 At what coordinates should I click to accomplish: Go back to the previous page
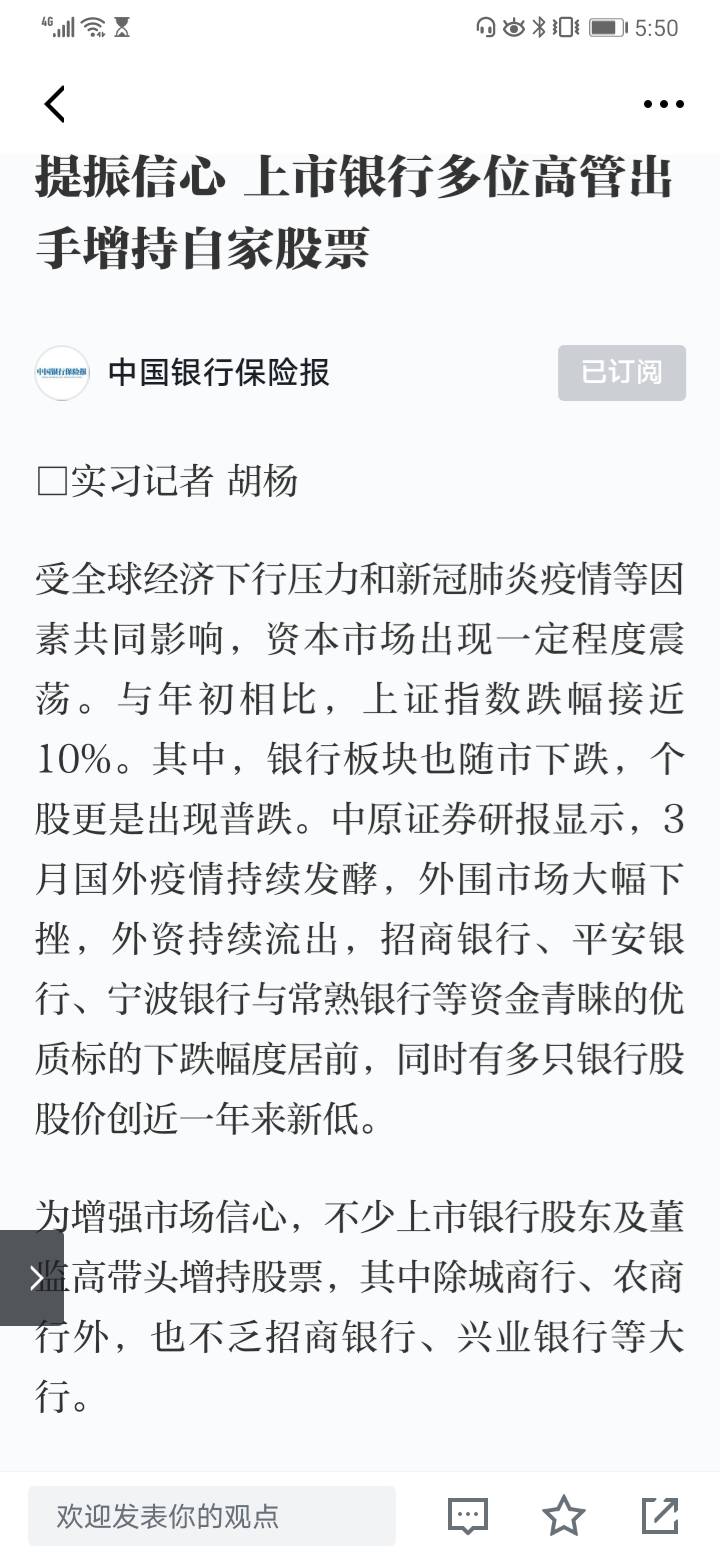[55, 104]
